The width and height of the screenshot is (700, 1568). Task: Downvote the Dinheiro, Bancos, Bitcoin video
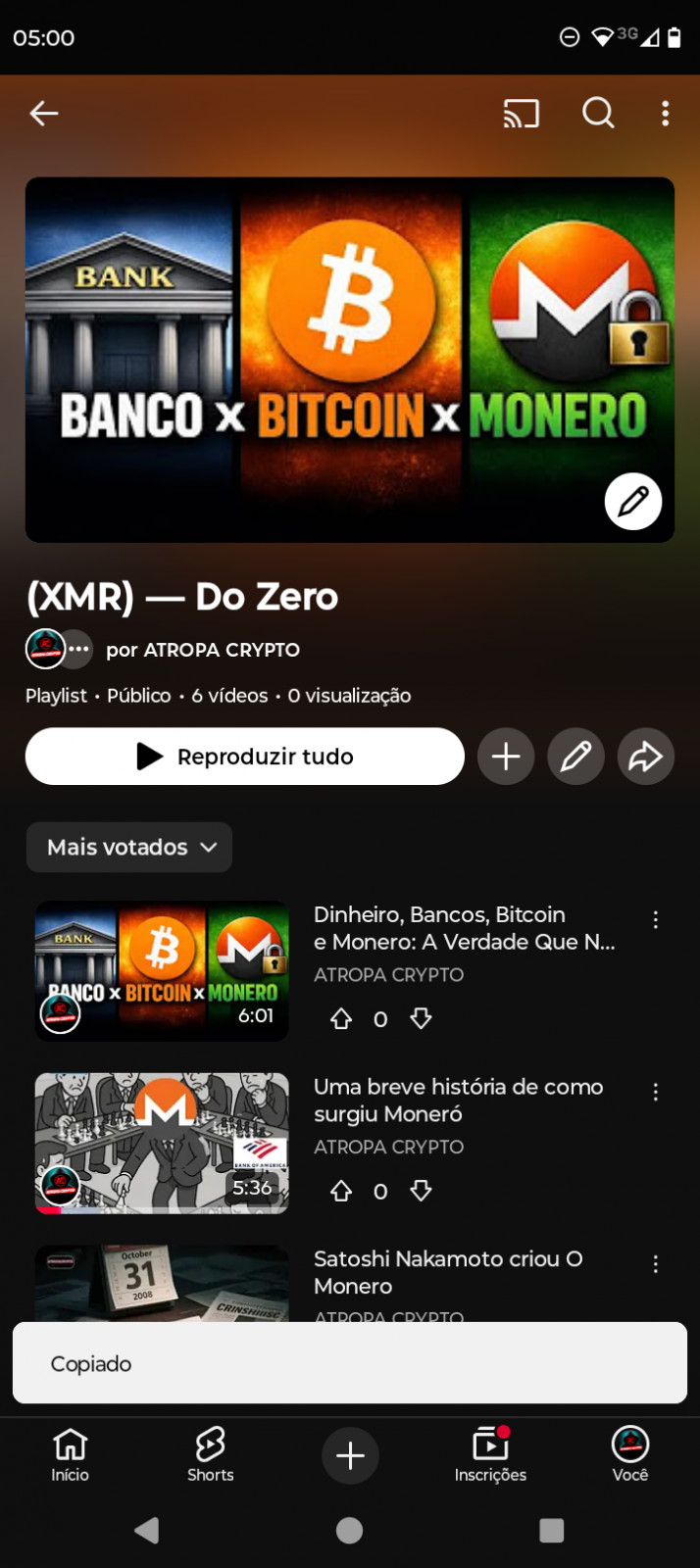422,1019
